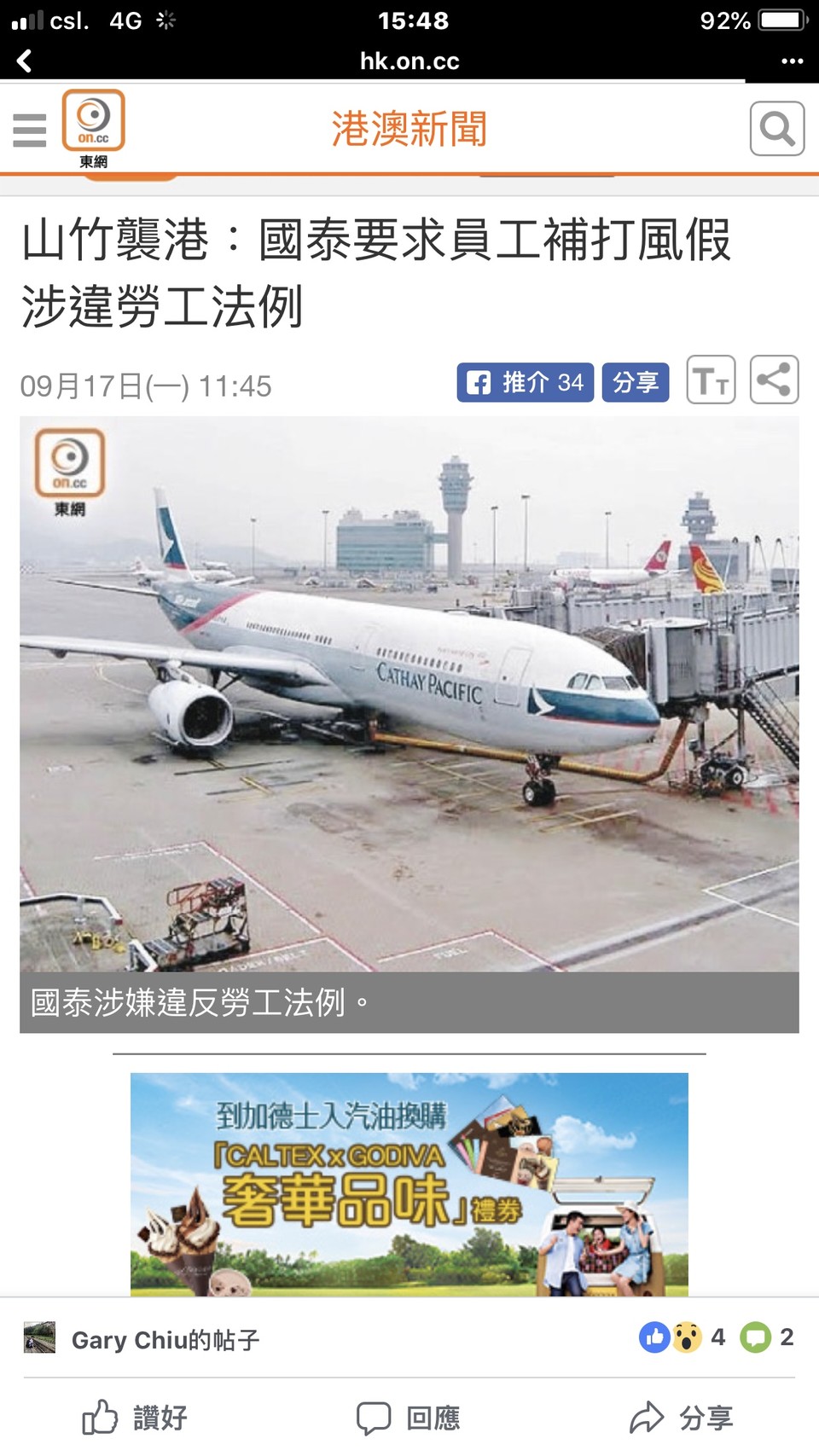Screen dimensions: 819x1456
Task: Tap the blue Facebook 分享 button
Action: (x=636, y=382)
